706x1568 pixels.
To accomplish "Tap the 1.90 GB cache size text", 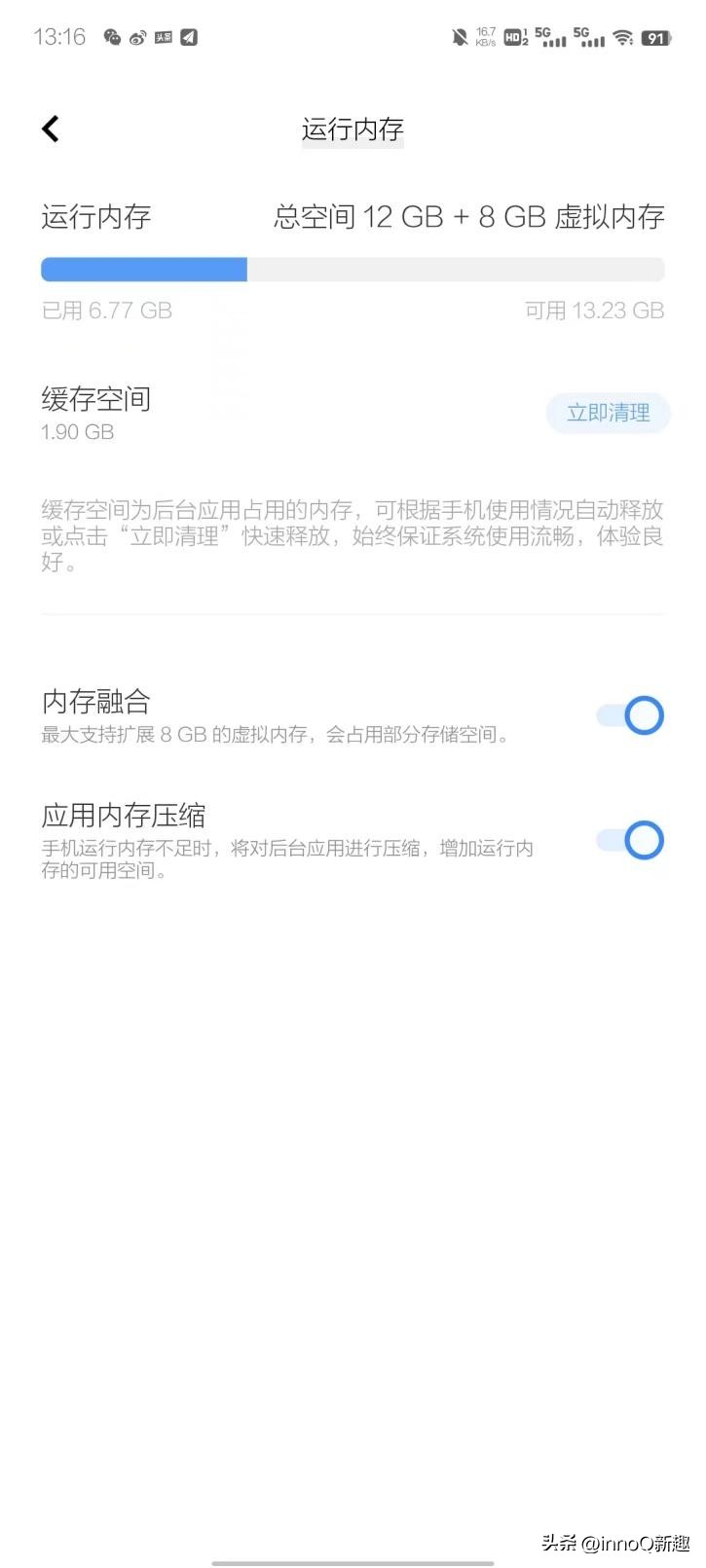I will click(76, 432).
